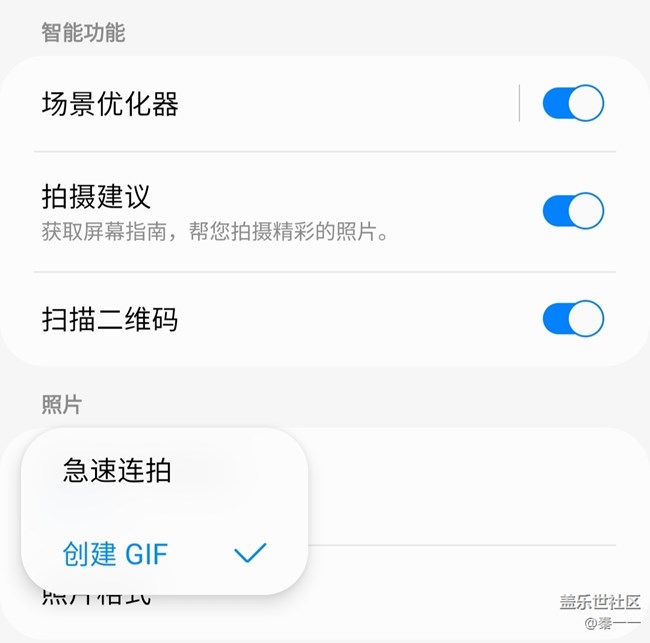The image size is (650, 643).
Task: Toggle the 场景优化器 switch
Action: point(573,103)
